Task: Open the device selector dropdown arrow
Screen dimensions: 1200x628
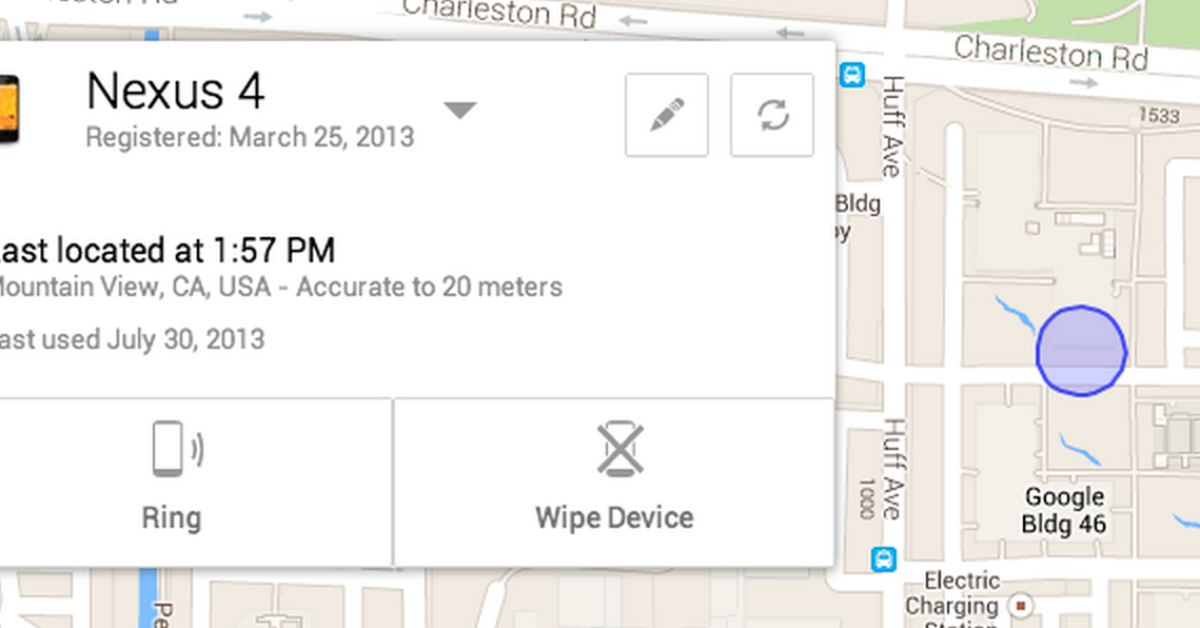Action: (x=460, y=110)
